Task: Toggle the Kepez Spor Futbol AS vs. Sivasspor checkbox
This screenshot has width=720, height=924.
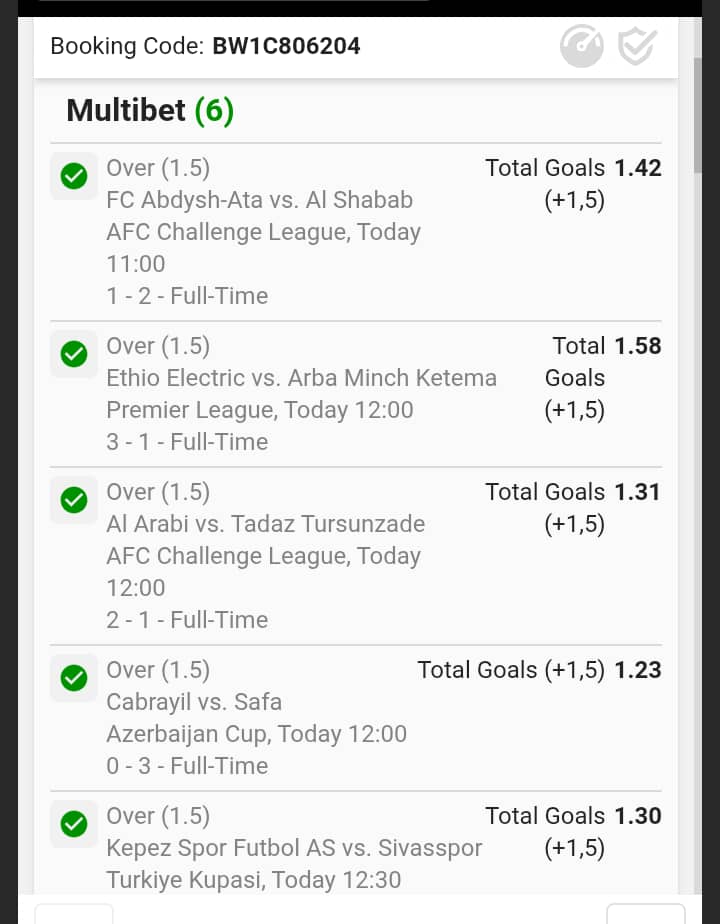Action: click(74, 824)
